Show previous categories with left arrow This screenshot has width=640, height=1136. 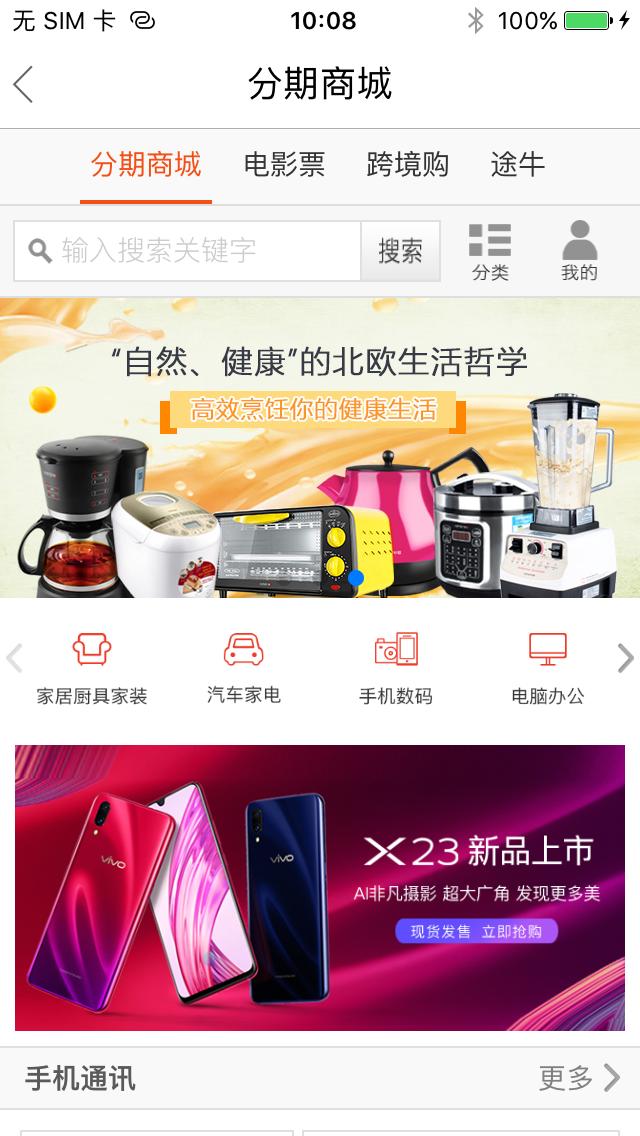(14, 658)
